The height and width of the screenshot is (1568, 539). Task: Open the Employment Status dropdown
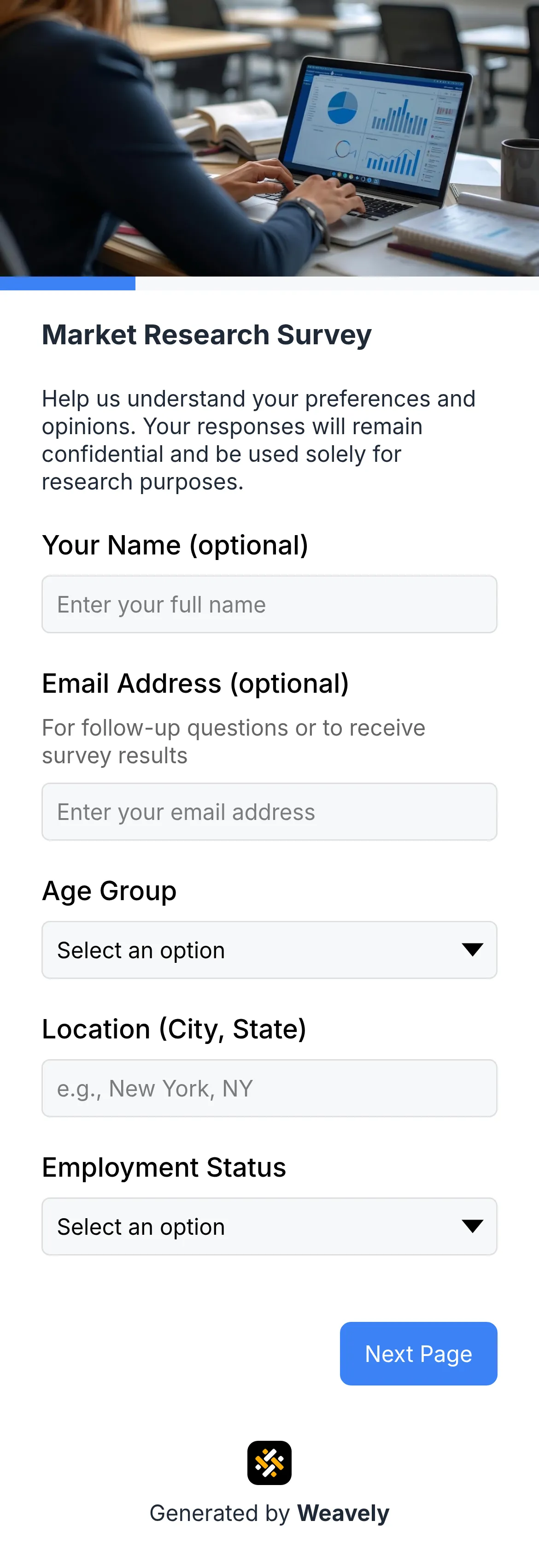[x=269, y=1226]
